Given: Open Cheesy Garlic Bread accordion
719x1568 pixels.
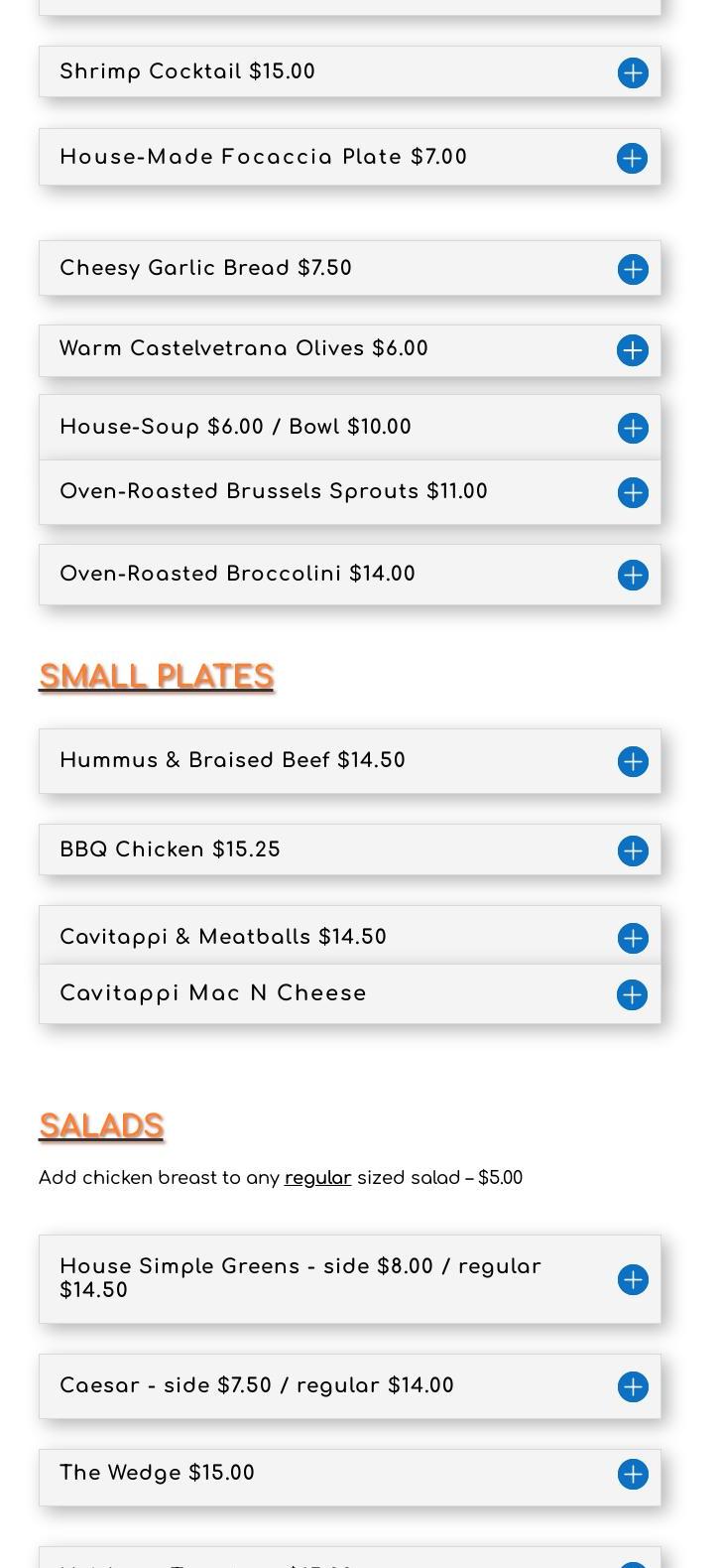Looking at the screenshot, I should coord(632,269).
